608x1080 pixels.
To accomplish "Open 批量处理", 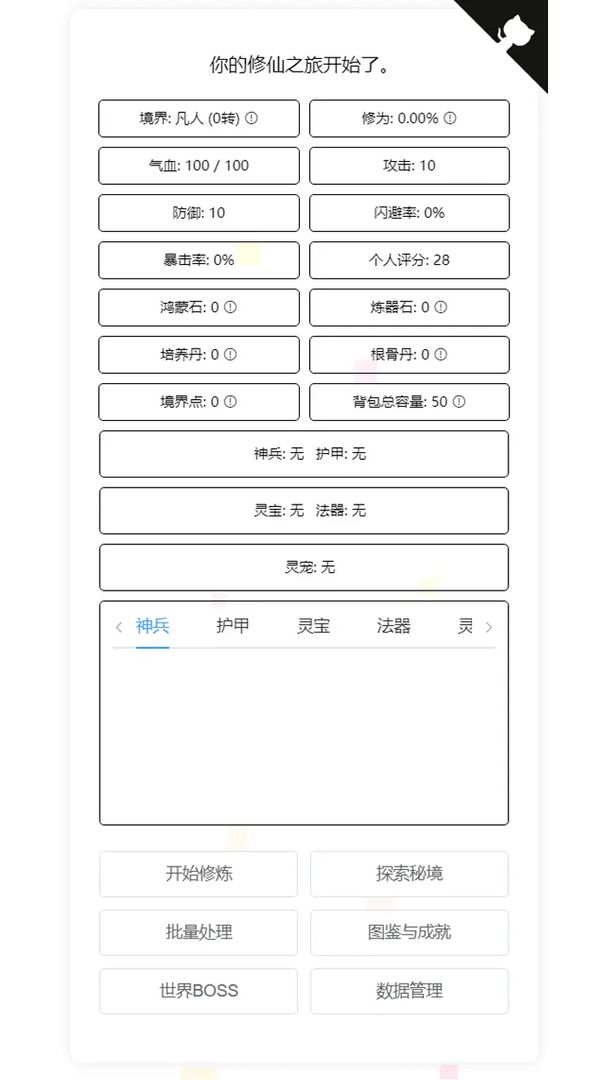I will (198, 932).
